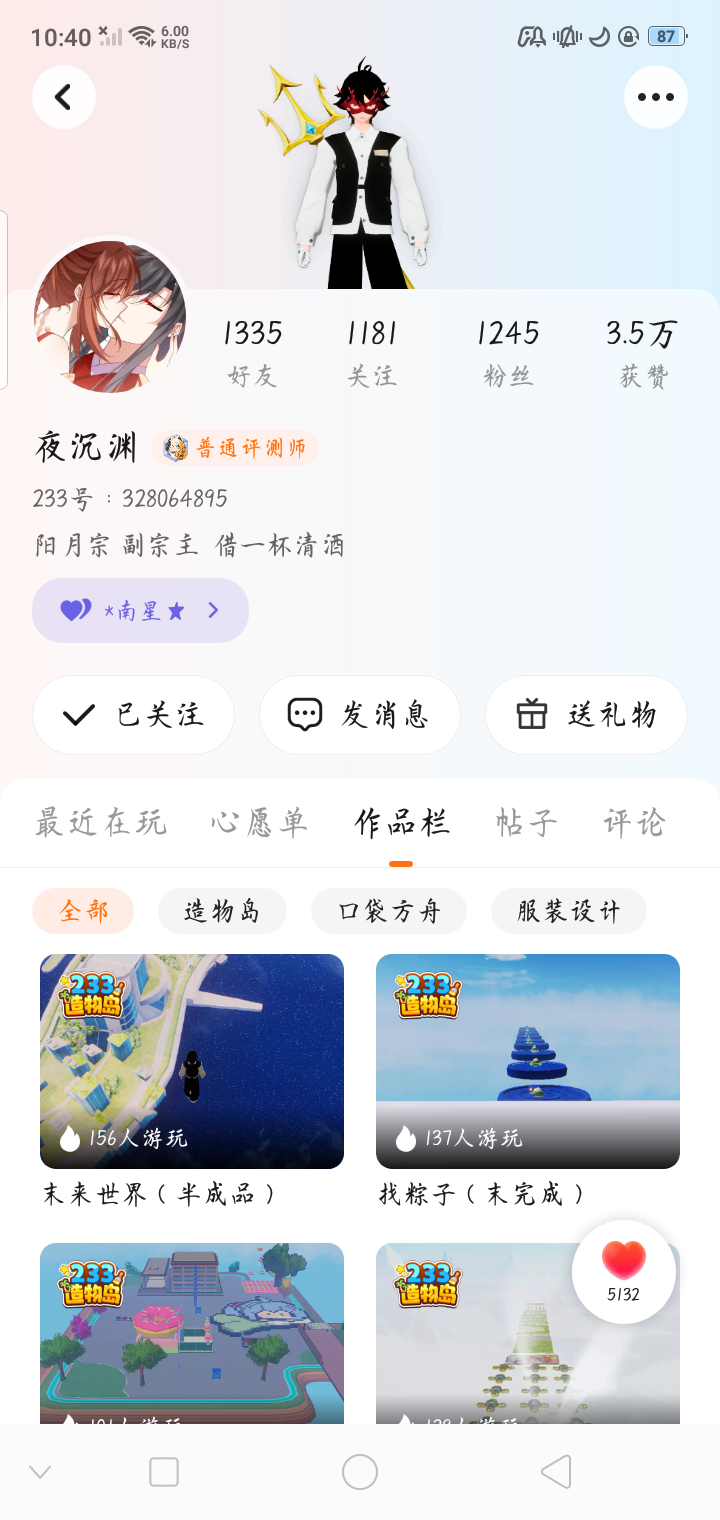Tap the floating heart like button

(x=624, y=1271)
